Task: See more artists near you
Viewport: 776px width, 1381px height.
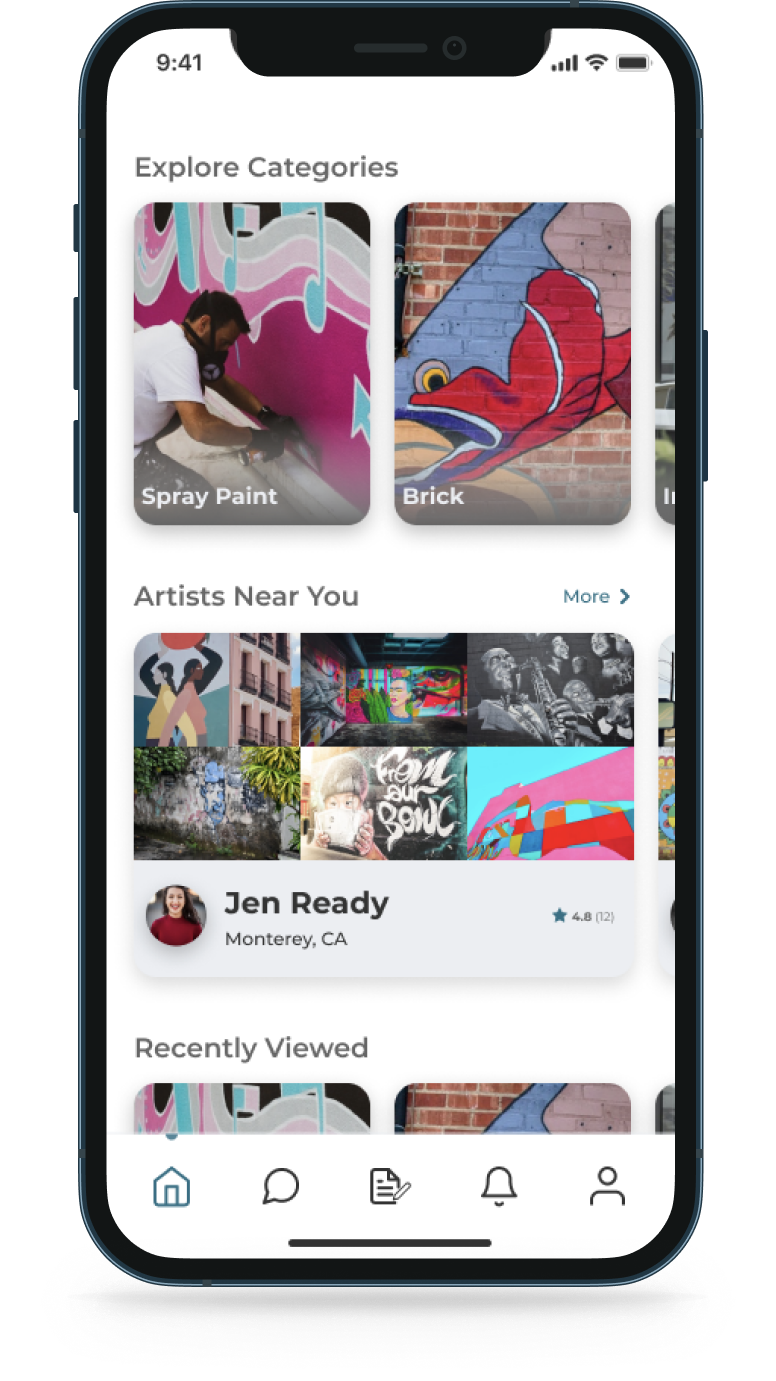Action: tap(596, 597)
